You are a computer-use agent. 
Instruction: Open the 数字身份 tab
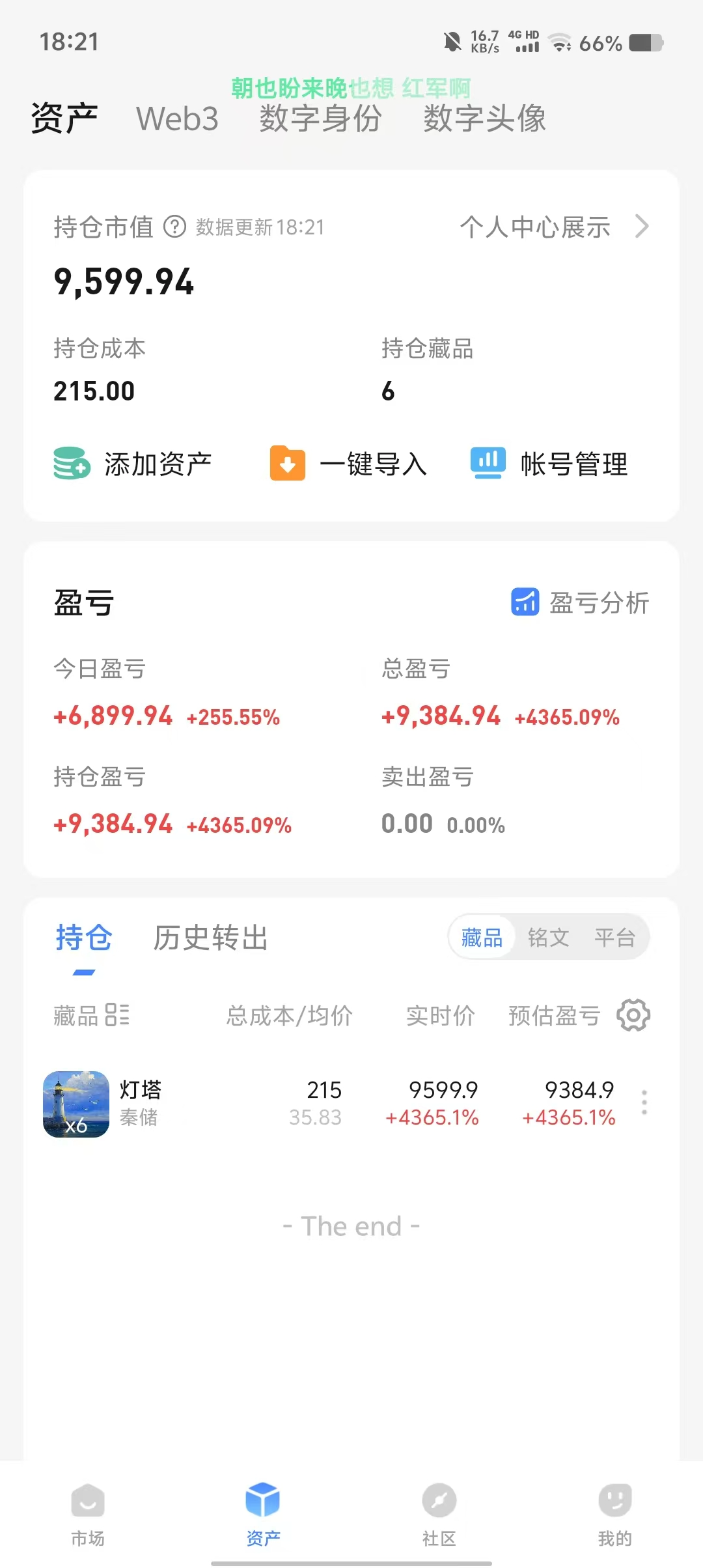(320, 119)
